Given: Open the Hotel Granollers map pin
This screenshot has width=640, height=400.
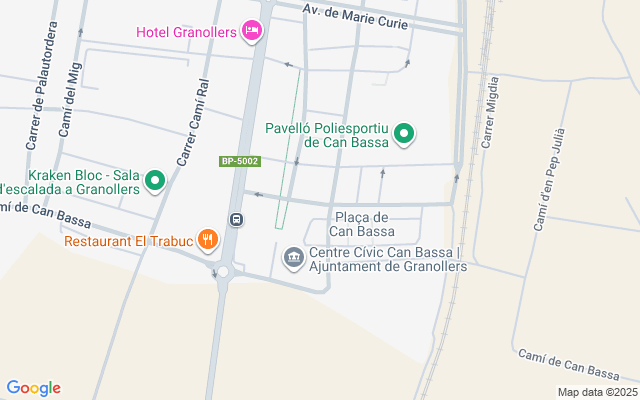Looking at the screenshot, I should click(252, 31).
